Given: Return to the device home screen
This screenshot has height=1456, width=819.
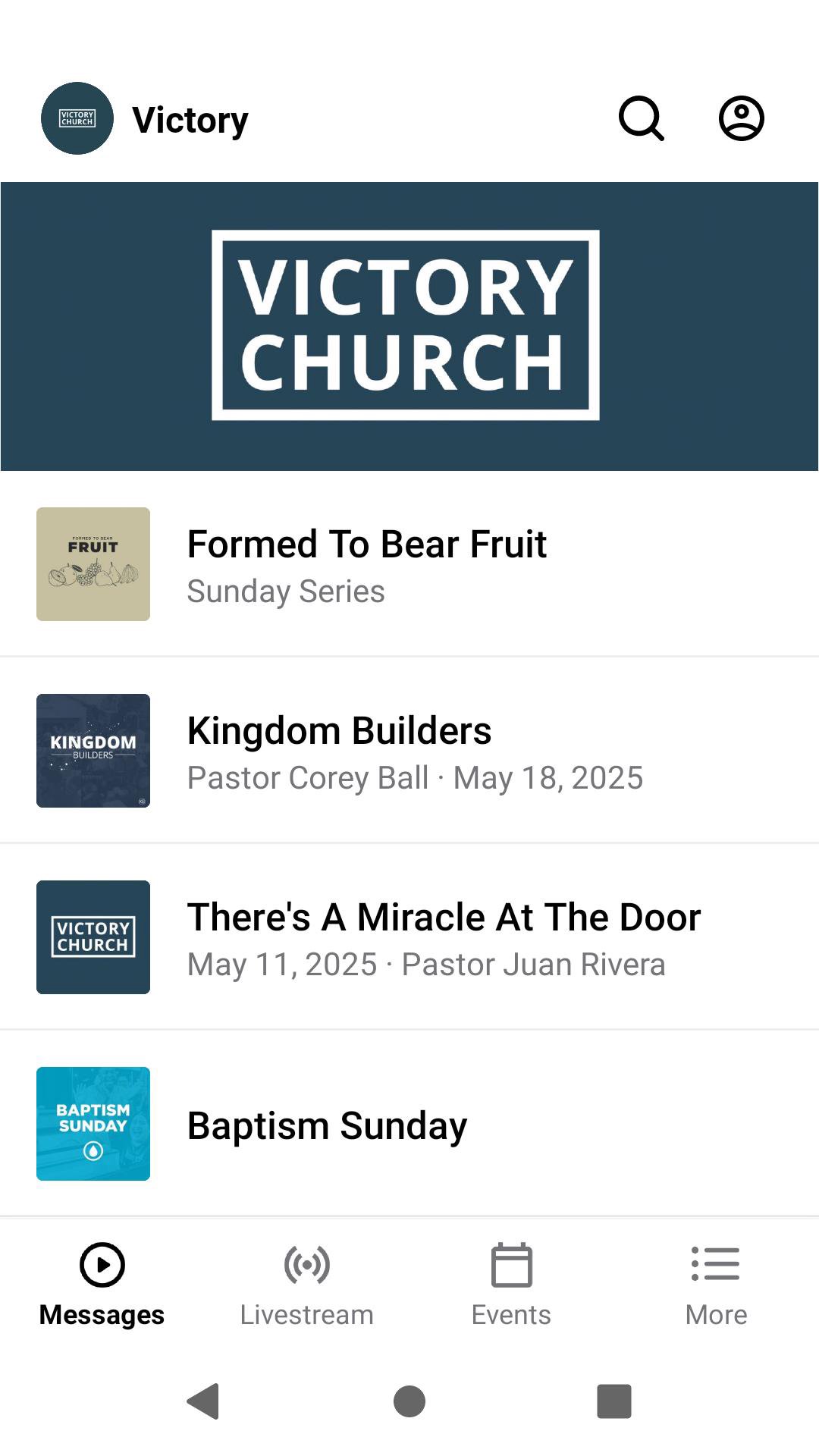Looking at the screenshot, I should [x=409, y=1401].
